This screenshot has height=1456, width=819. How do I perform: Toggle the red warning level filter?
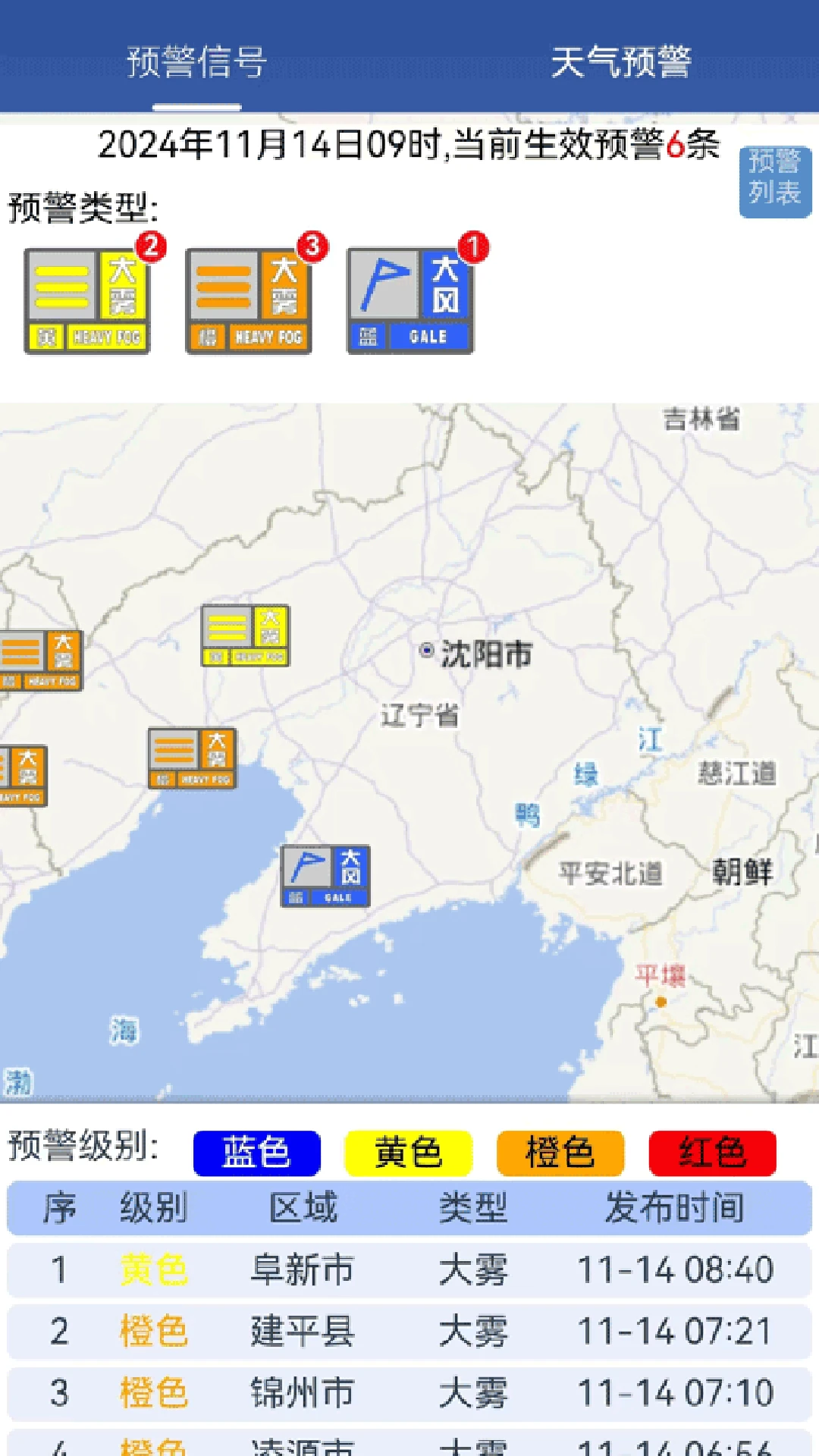(x=711, y=1151)
